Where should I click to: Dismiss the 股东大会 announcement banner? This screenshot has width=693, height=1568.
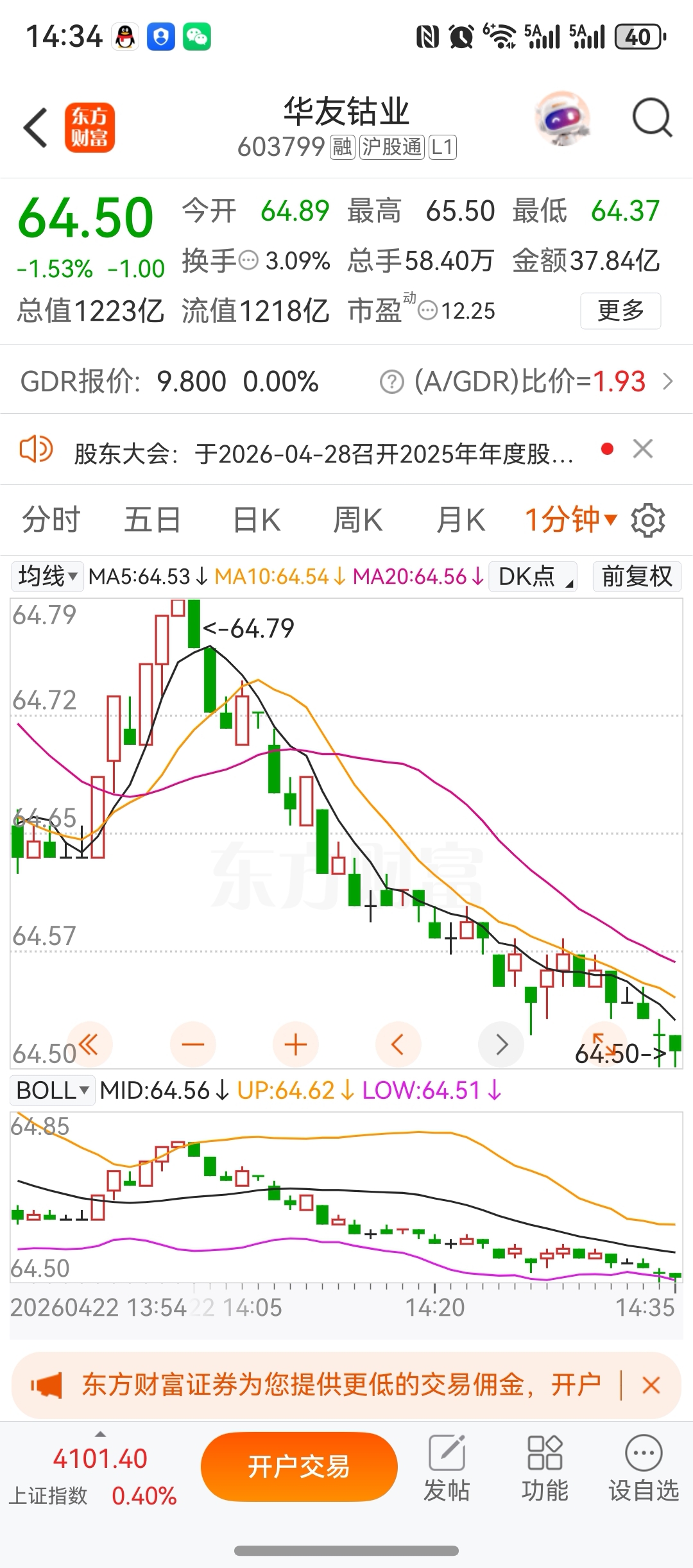coord(643,449)
